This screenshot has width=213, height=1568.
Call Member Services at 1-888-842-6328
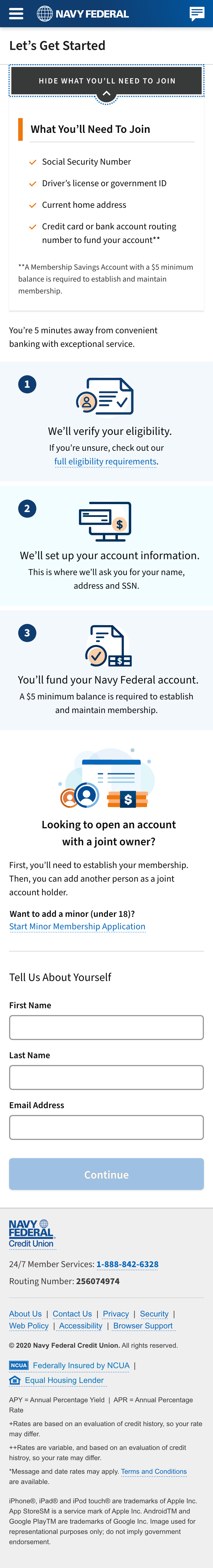coord(127,1264)
